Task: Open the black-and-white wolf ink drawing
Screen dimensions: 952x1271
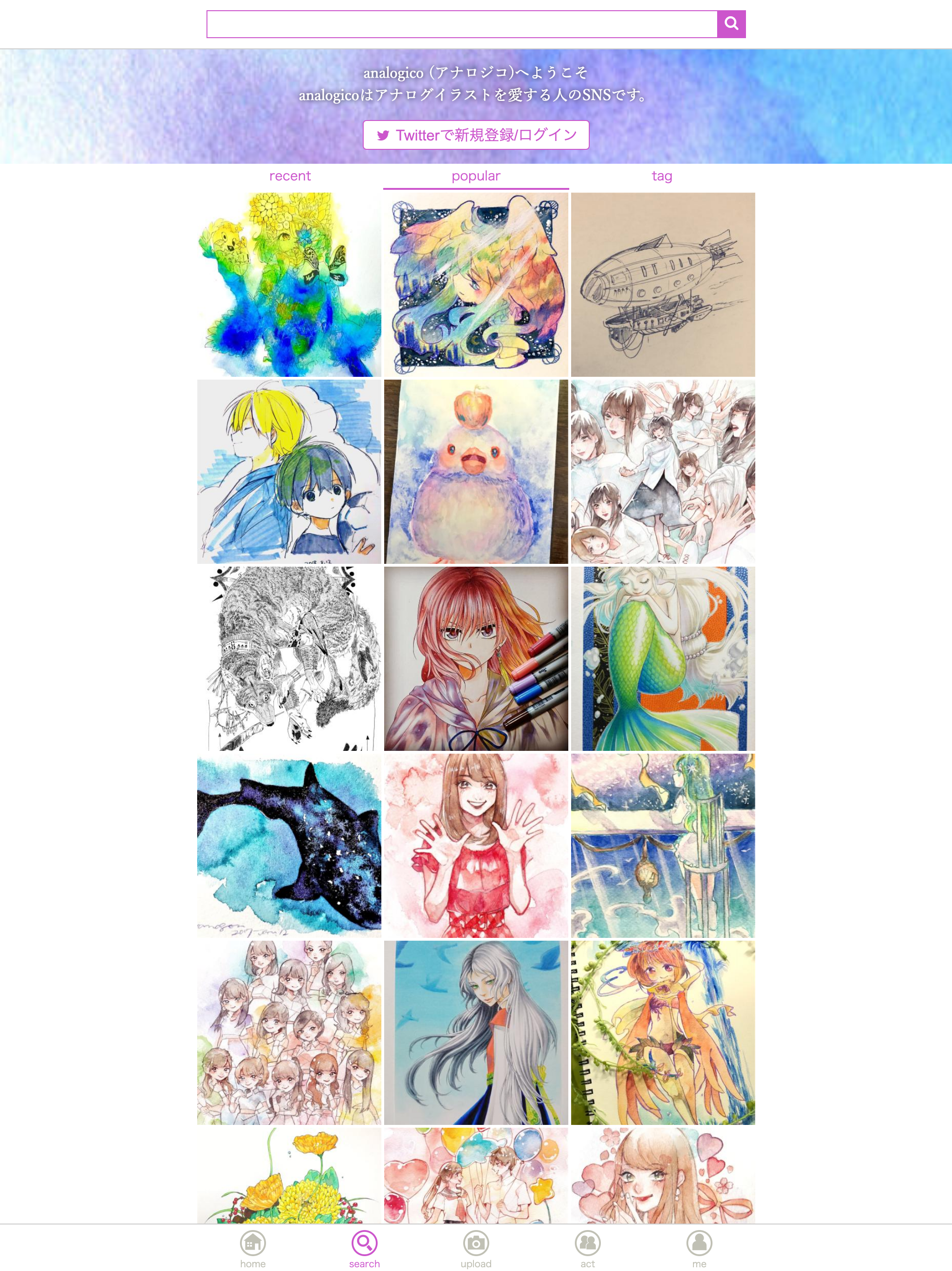Action: [289, 658]
